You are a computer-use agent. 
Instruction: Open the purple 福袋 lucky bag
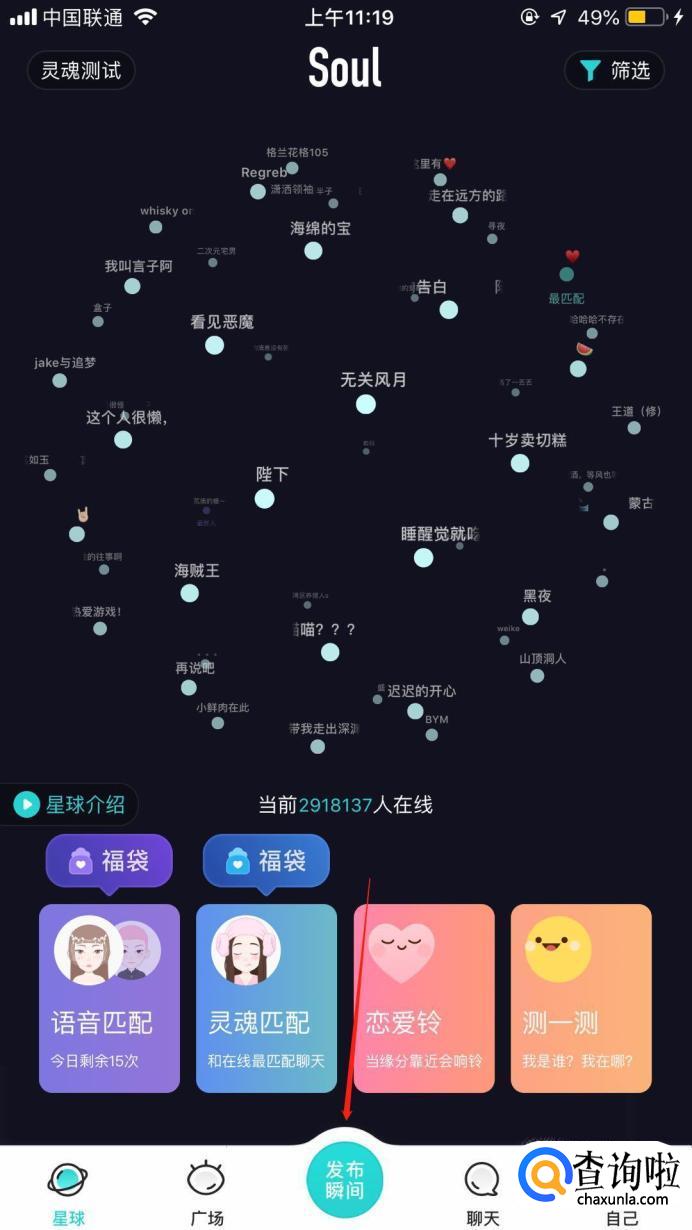coord(109,860)
